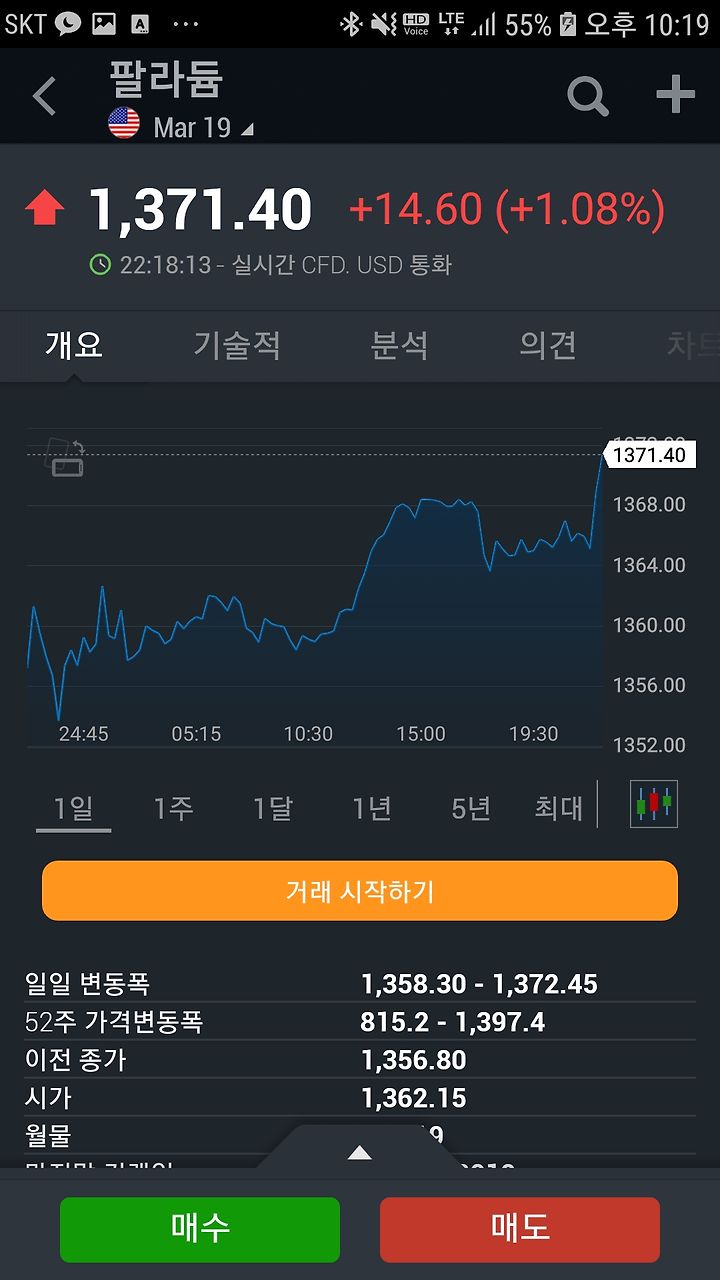Switch to the 분석 tab
This screenshot has height=1280, width=720.
pyautogui.click(x=399, y=346)
